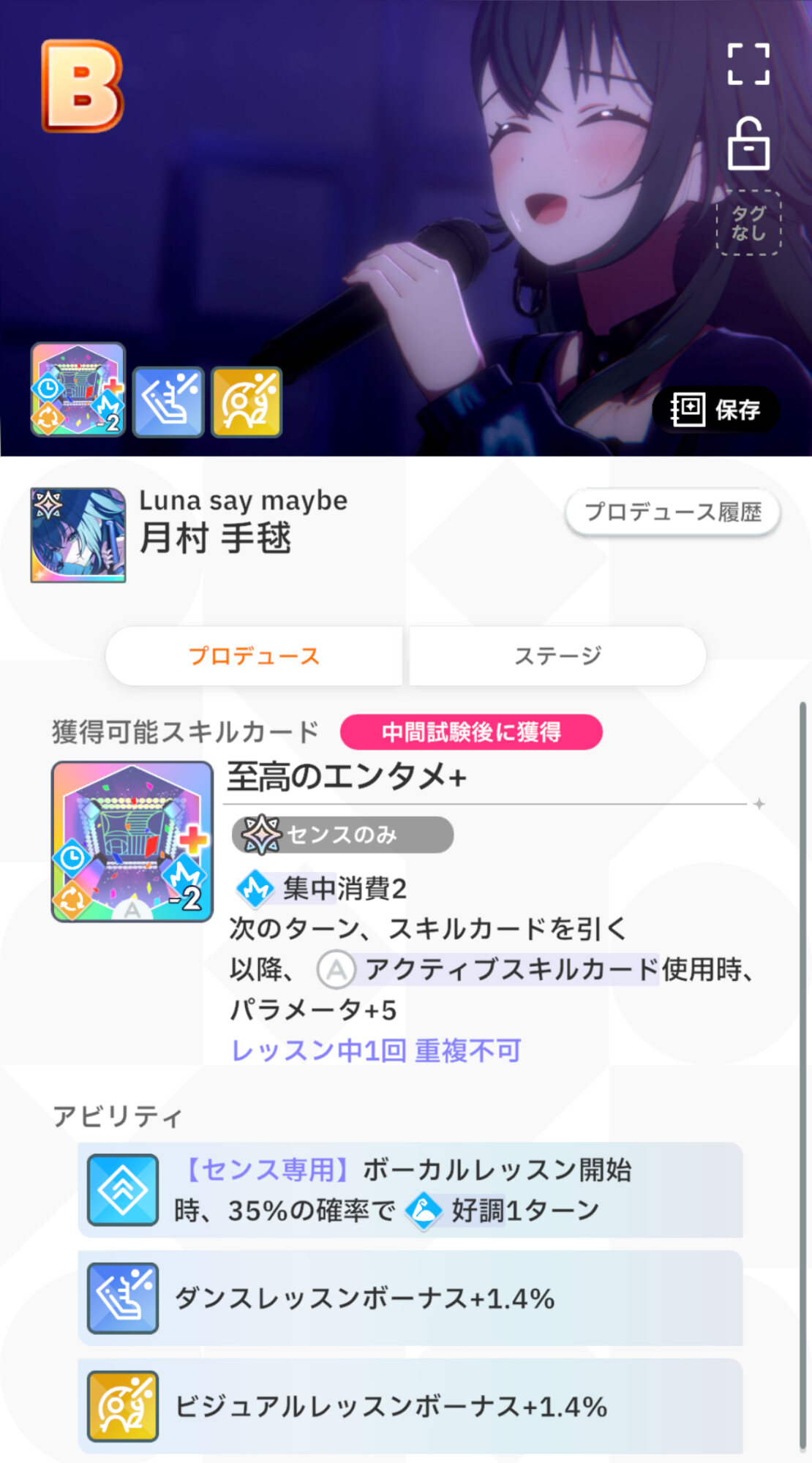Tap the 保存 save button

point(715,410)
